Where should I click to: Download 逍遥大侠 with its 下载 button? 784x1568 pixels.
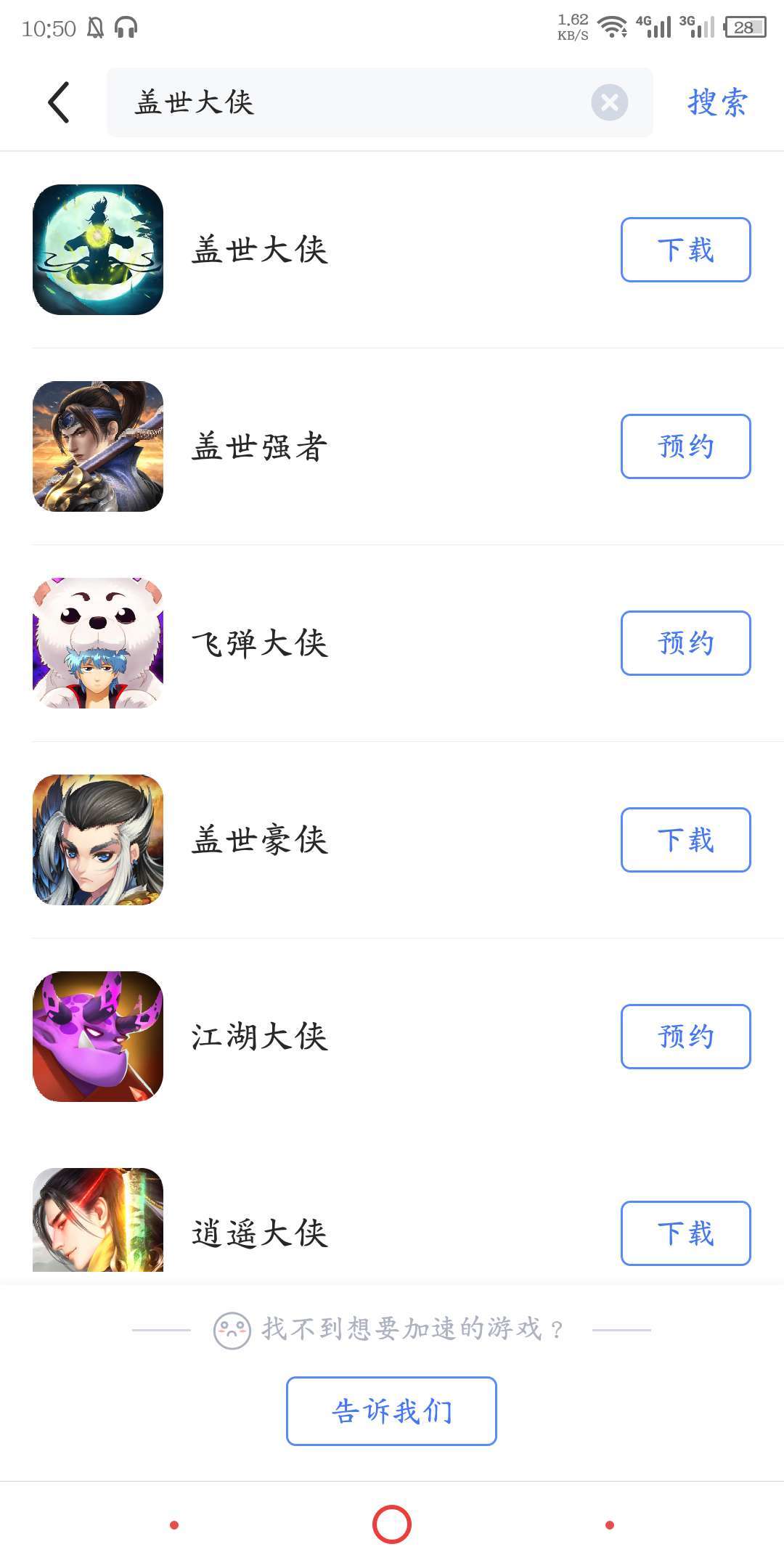[685, 1233]
